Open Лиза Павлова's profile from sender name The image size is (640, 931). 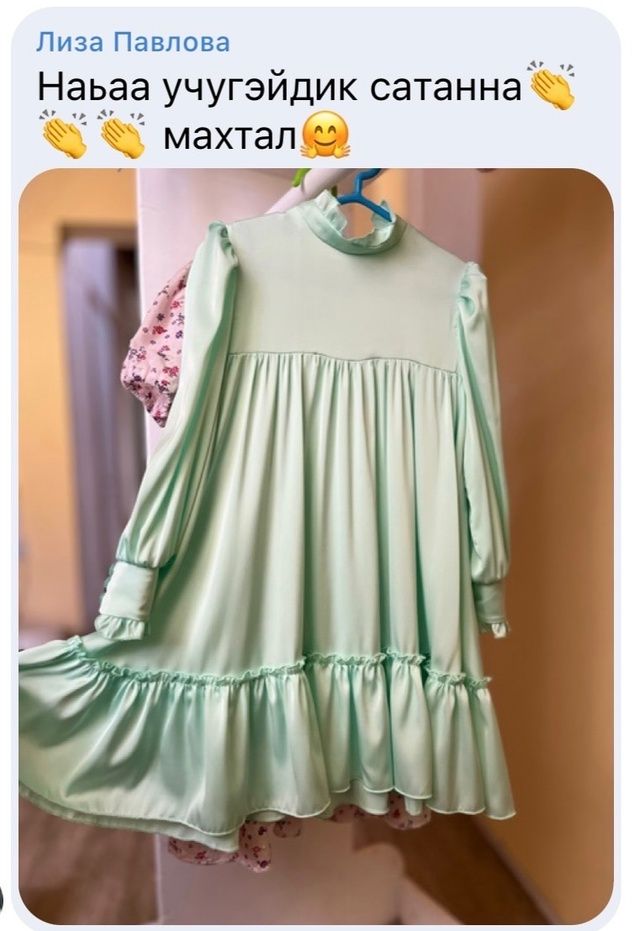point(133,42)
